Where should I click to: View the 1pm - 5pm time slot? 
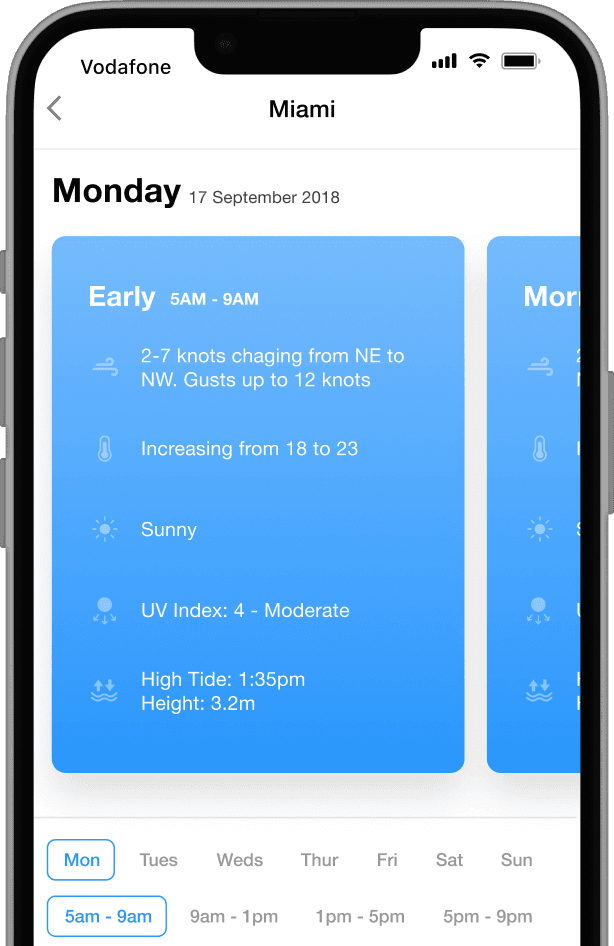click(360, 916)
